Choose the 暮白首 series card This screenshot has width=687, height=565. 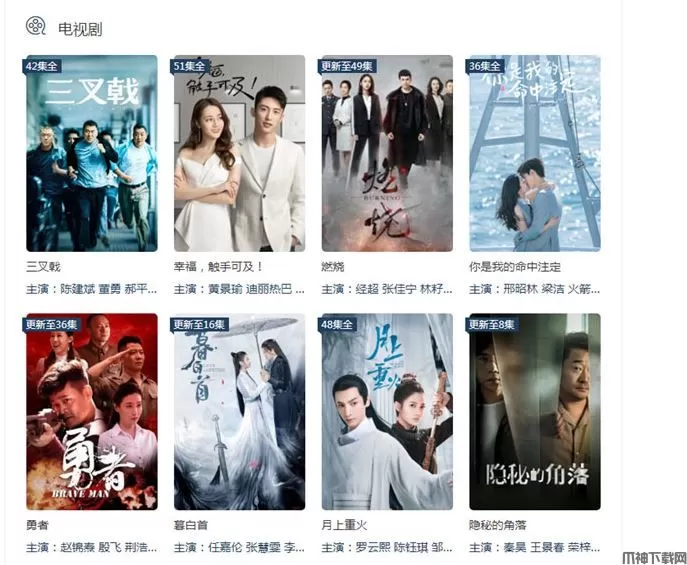239,412
